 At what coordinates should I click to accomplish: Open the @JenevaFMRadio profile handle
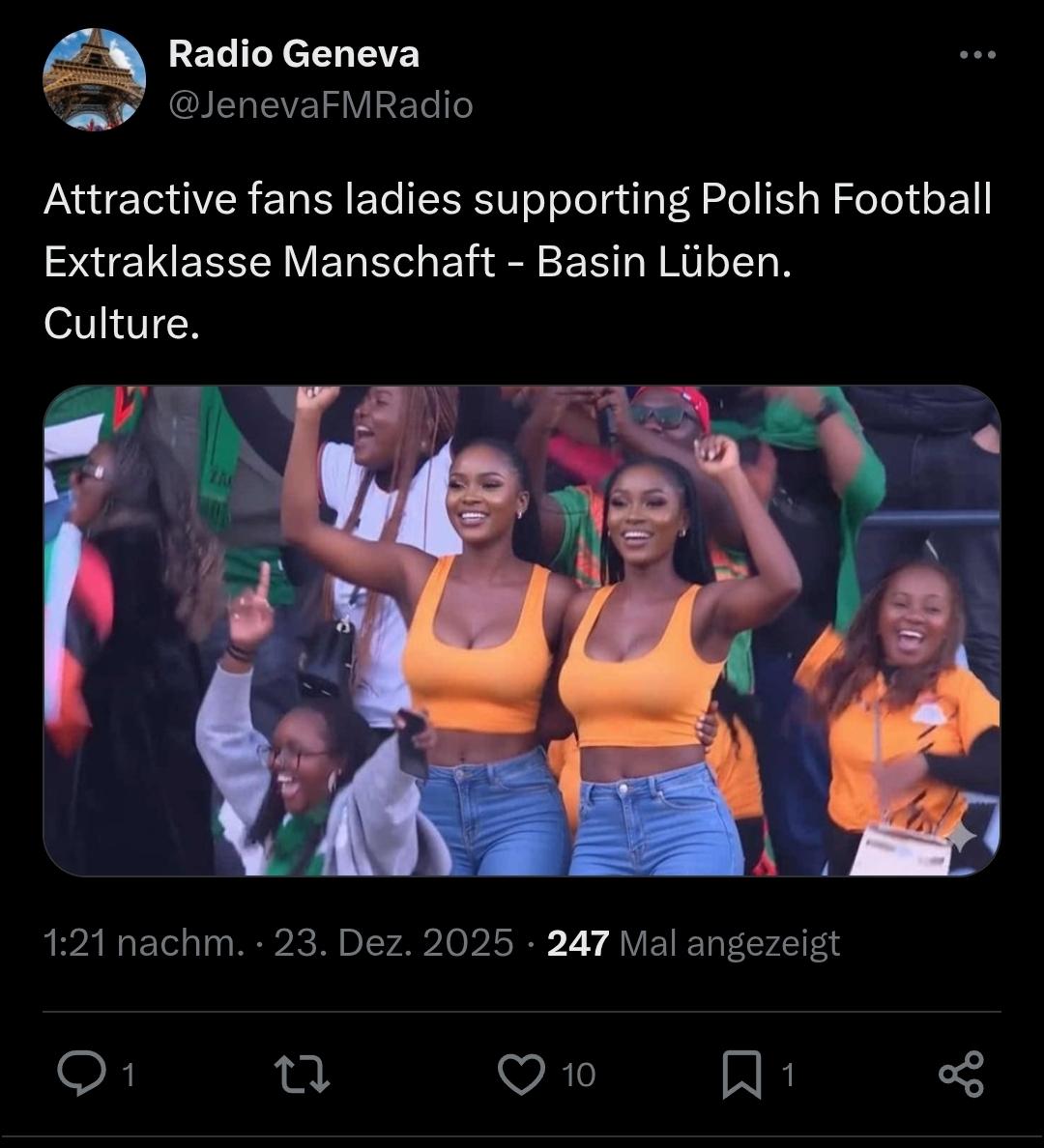pos(320,104)
